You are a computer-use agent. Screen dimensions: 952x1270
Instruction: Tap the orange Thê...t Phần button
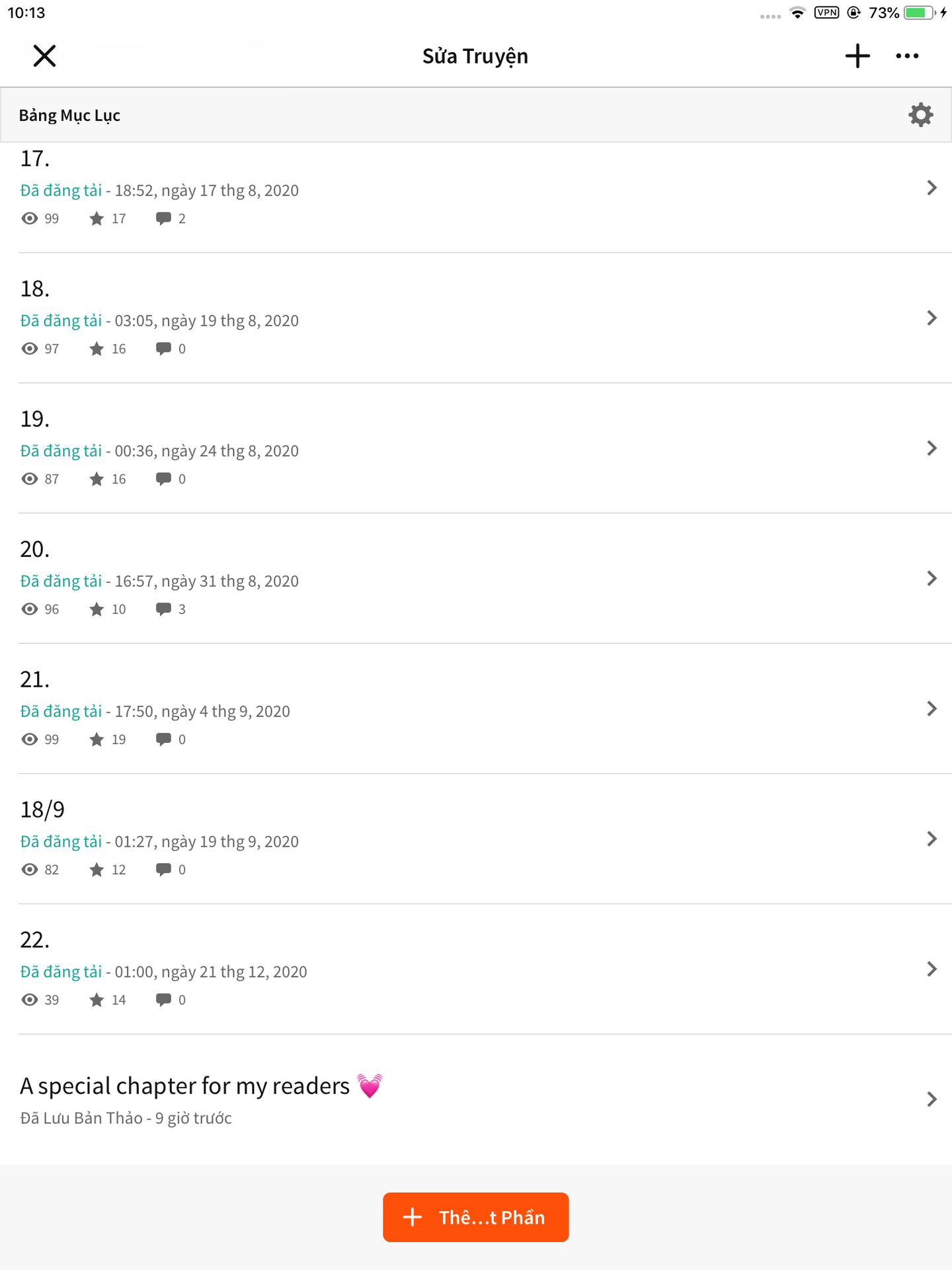[x=475, y=1217]
